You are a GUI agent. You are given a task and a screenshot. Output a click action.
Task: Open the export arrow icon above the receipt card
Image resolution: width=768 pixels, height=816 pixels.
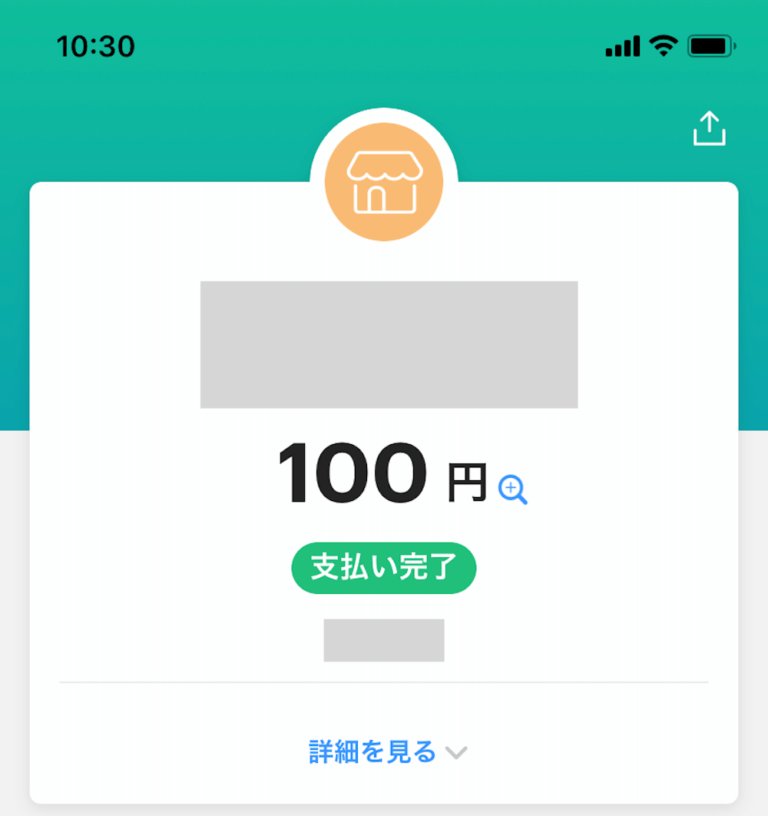[x=710, y=128]
